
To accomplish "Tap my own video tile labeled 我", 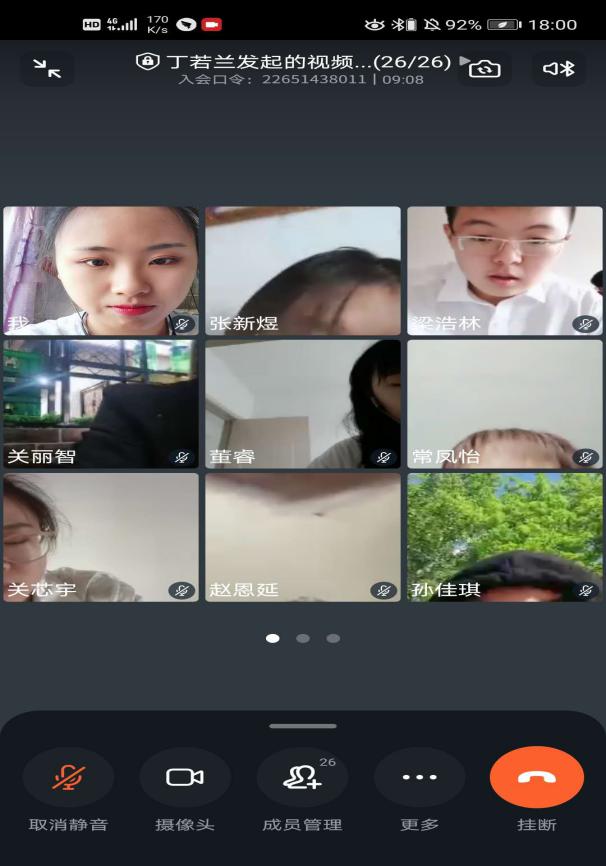I will 101,270.
